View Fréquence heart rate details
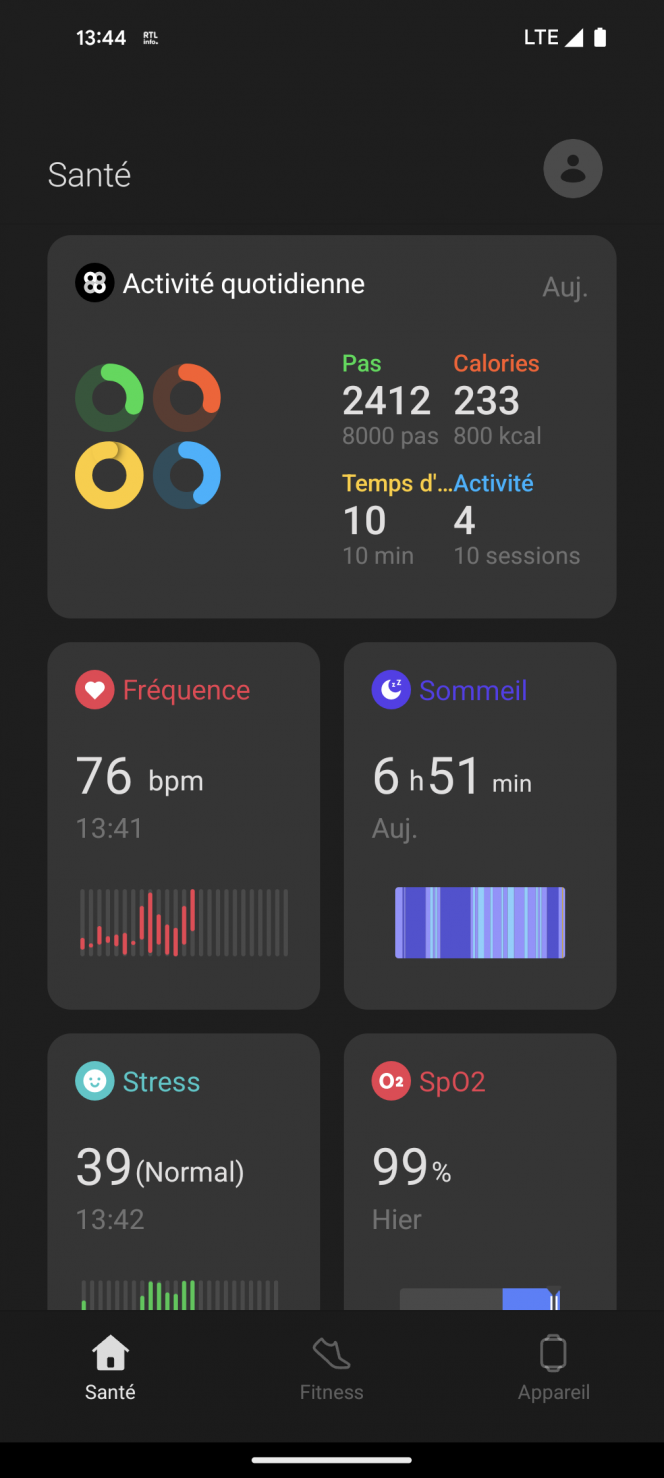 click(183, 825)
